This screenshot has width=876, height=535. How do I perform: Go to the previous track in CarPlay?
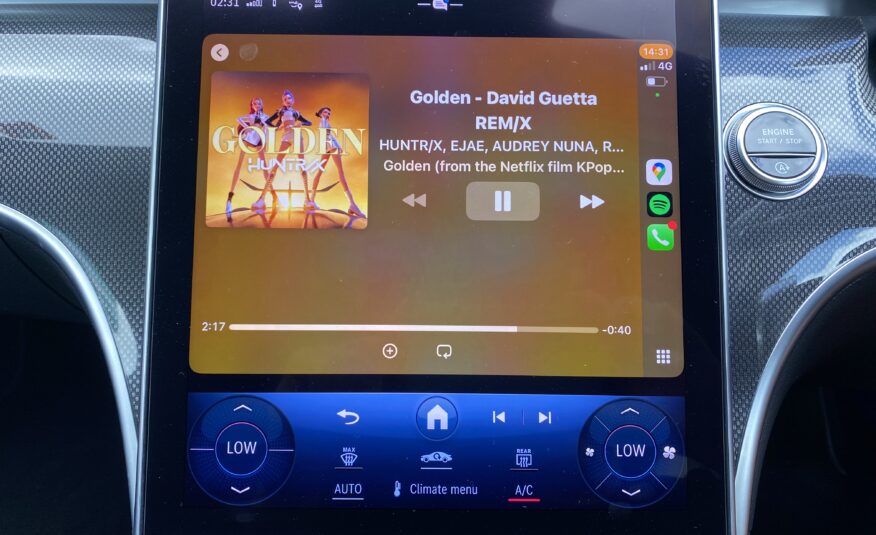[x=413, y=201]
